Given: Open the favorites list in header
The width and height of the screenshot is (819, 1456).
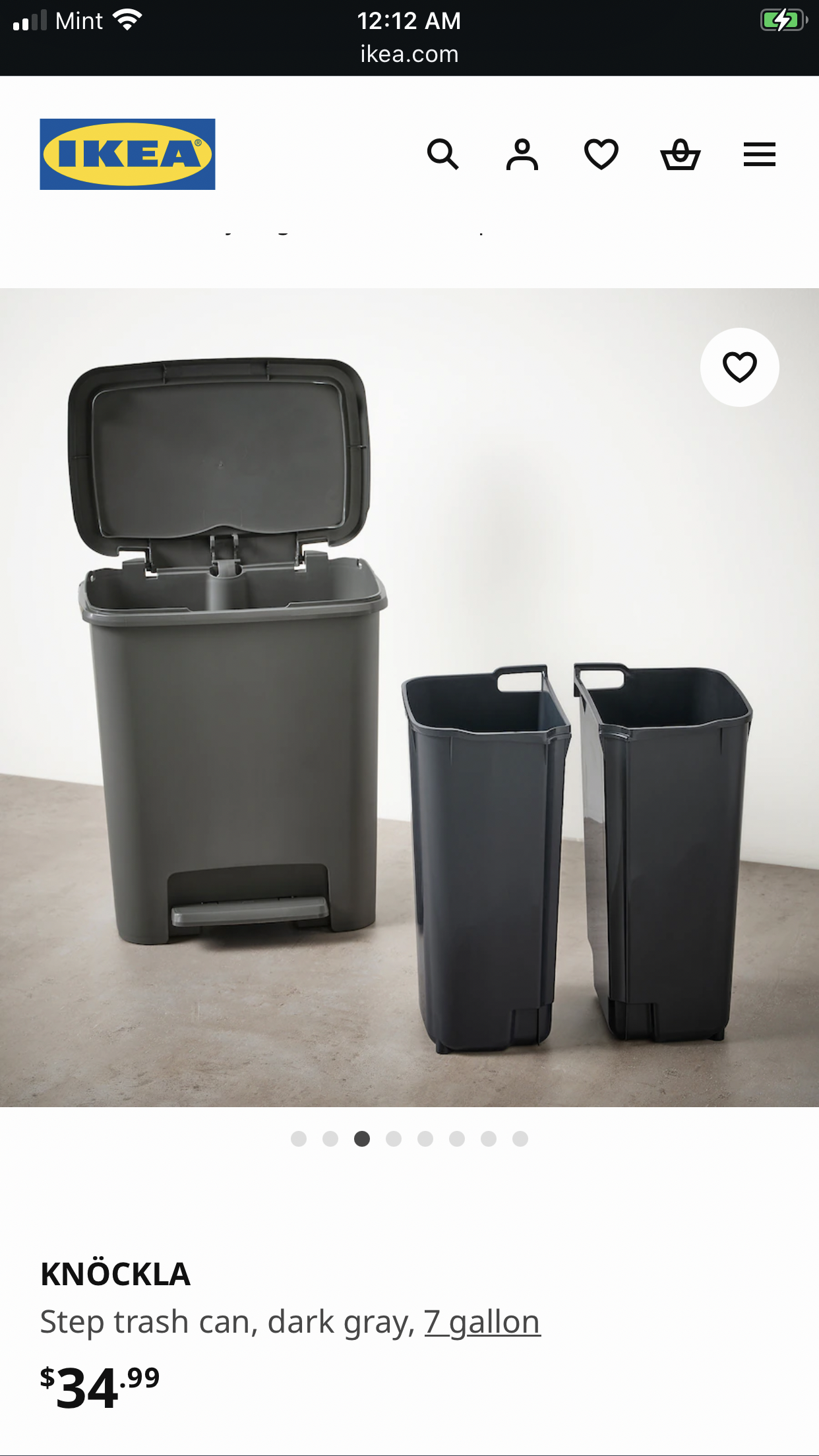Looking at the screenshot, I should 601,155.
